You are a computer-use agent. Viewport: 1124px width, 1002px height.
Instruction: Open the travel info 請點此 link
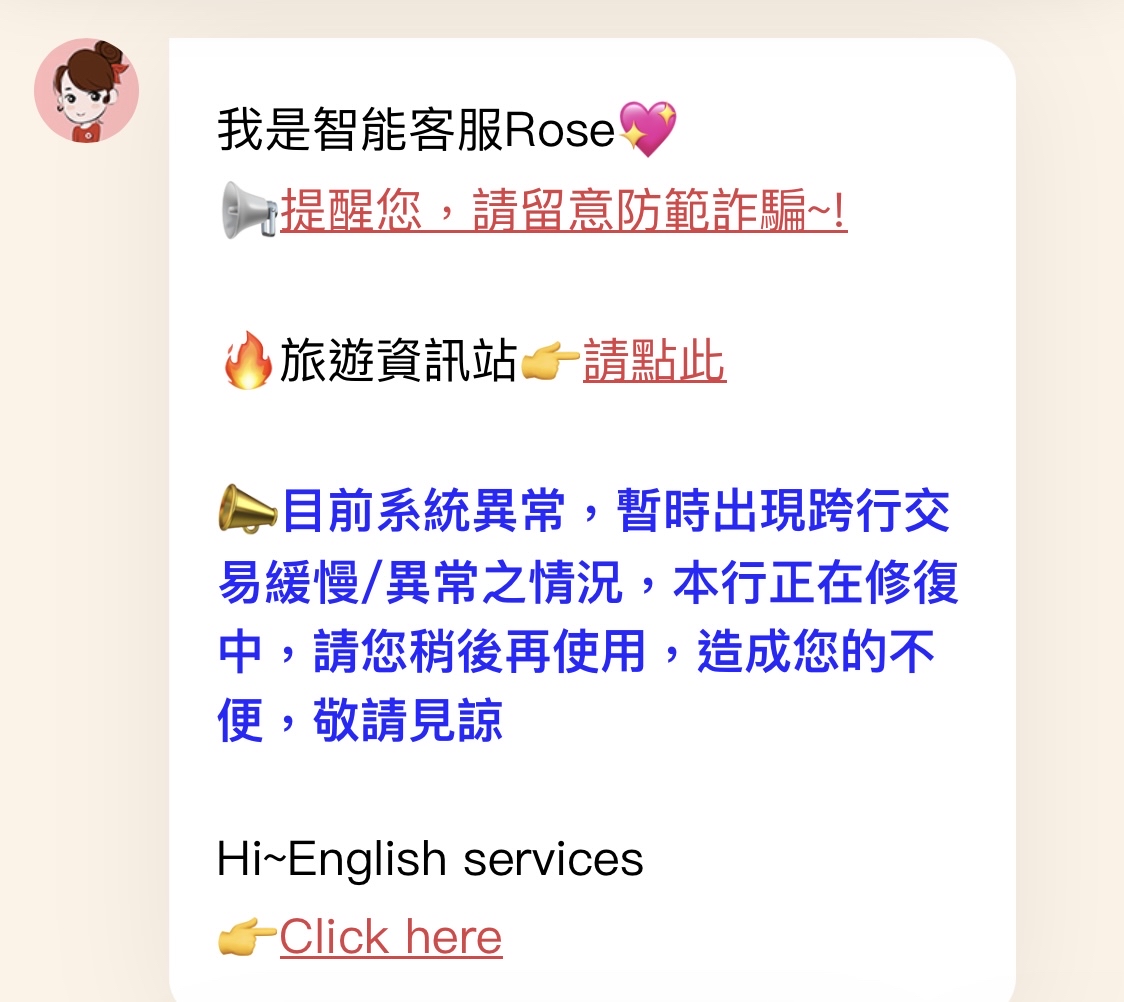[x=654, y=362]
